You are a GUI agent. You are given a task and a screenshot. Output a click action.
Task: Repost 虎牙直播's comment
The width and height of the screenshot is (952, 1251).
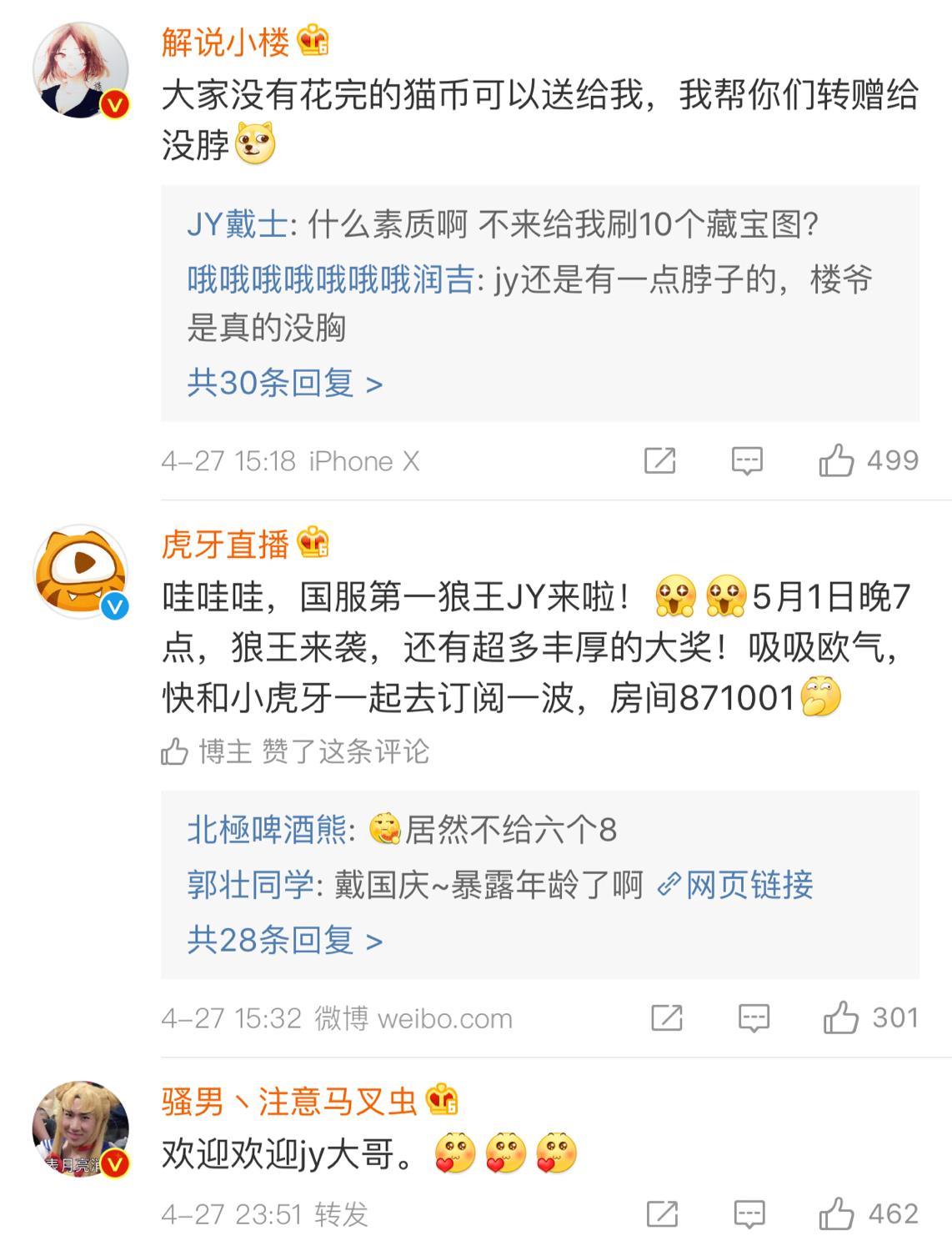coord(666,1017)
